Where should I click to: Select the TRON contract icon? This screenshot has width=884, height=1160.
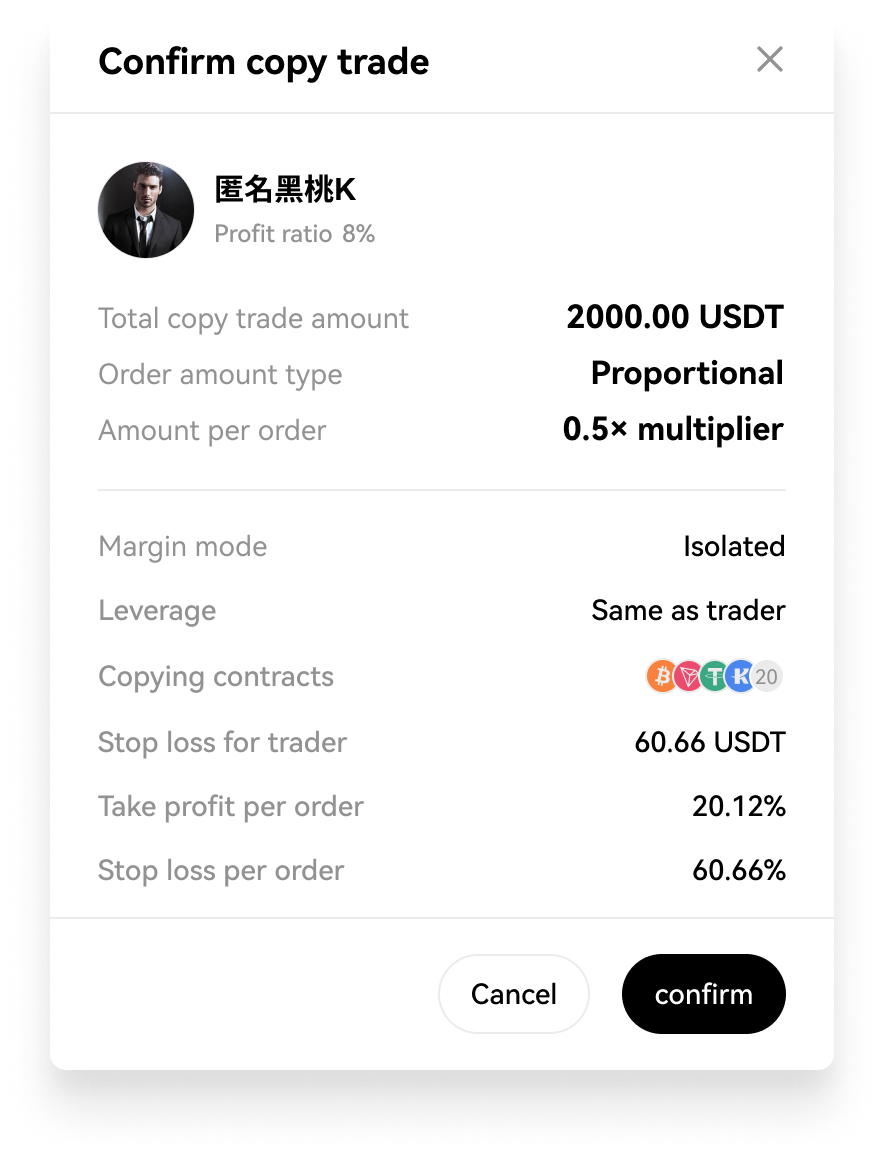pyautogui.click(x=688, y=675)
